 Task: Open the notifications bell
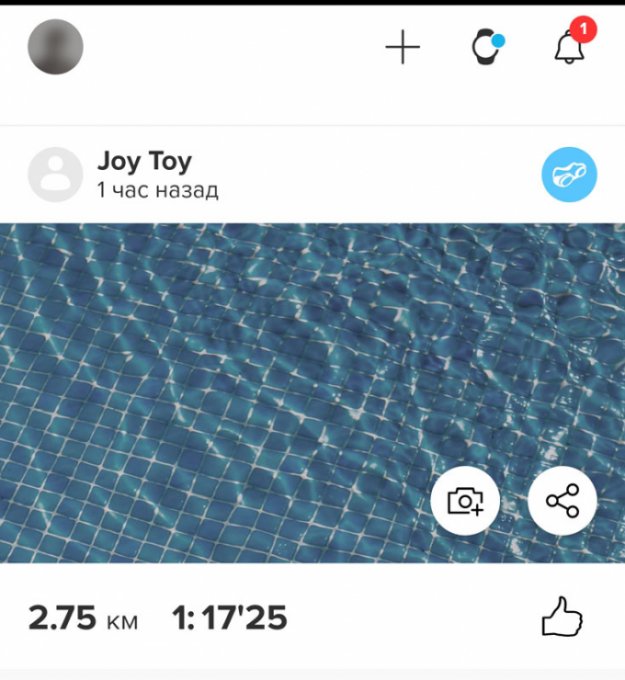point(570,47)
